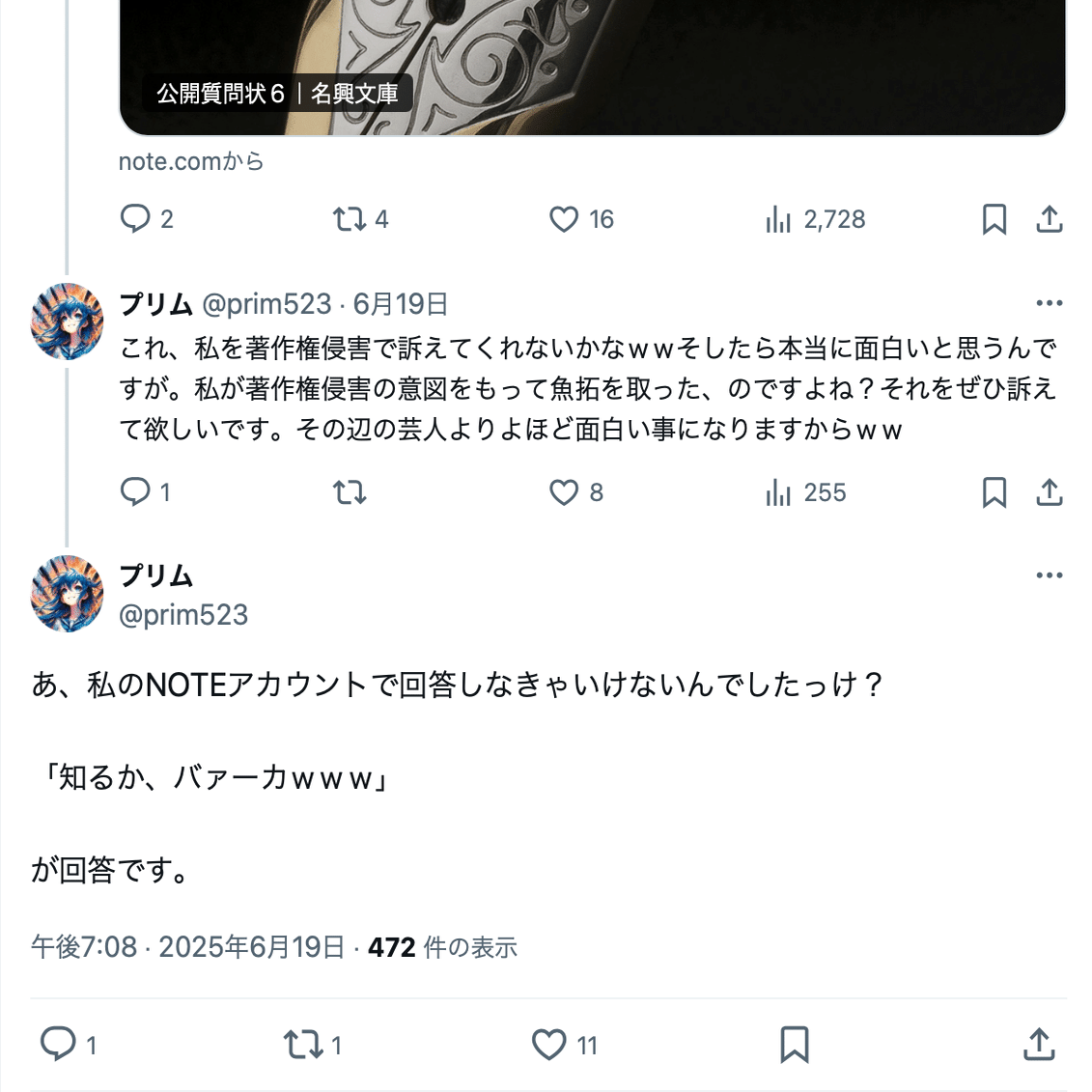Reply to the main post with 472 views
The width and height of the screenshot is (1092, 1092).
point(59,1044)
